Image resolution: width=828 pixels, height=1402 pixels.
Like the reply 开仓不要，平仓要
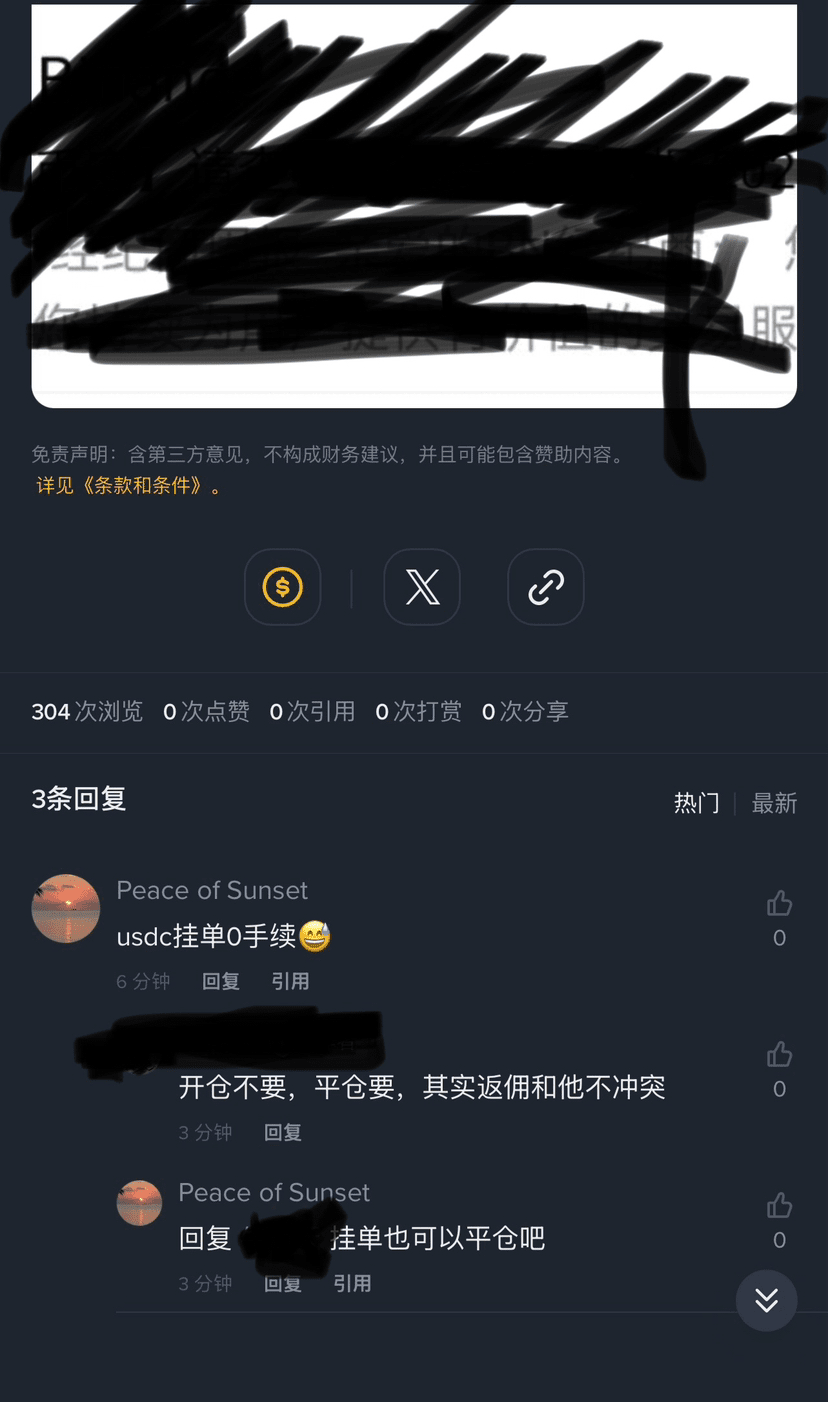(x=779, y=1055)
